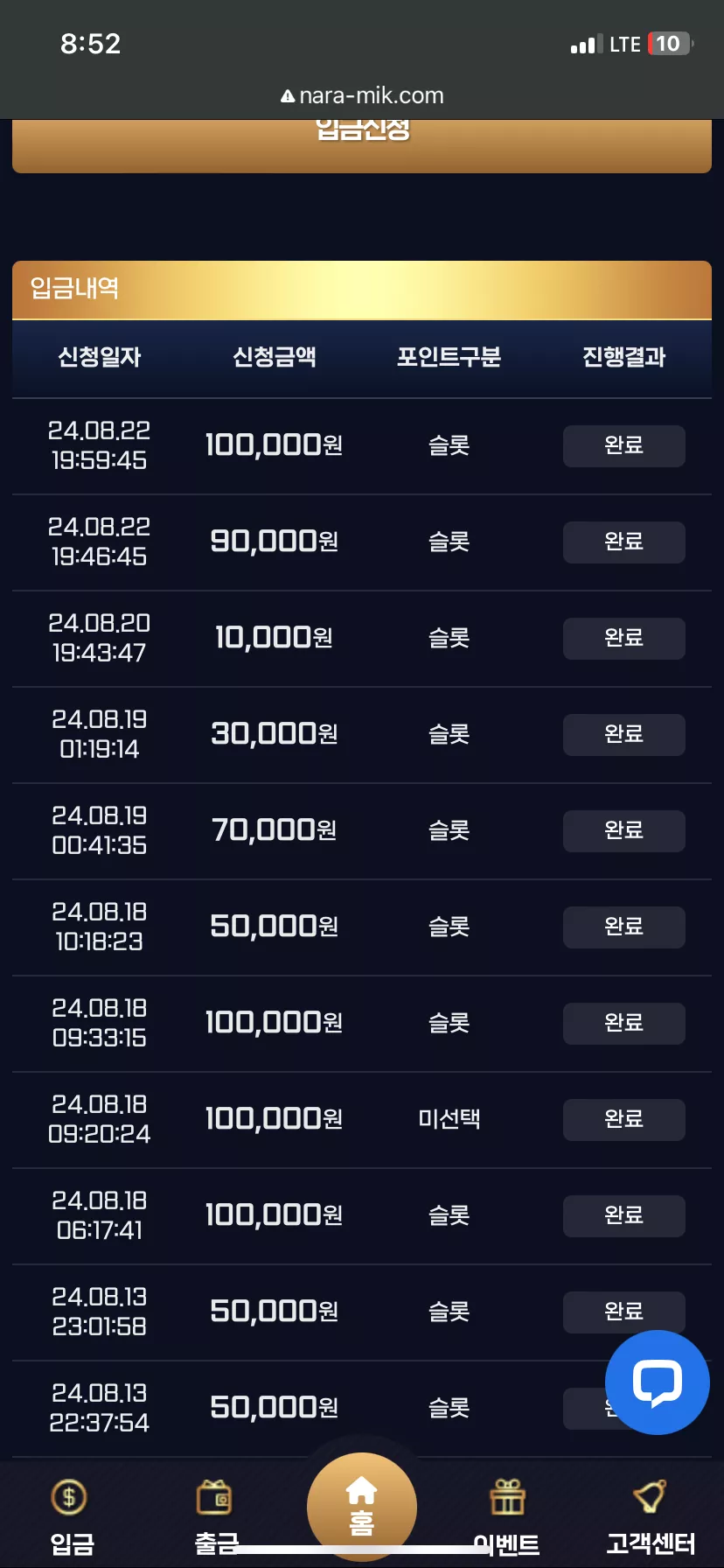This screenshot has width=724, height=1568.
Task: Open the blue live chat bubble
Action: tap(658, 1382)
